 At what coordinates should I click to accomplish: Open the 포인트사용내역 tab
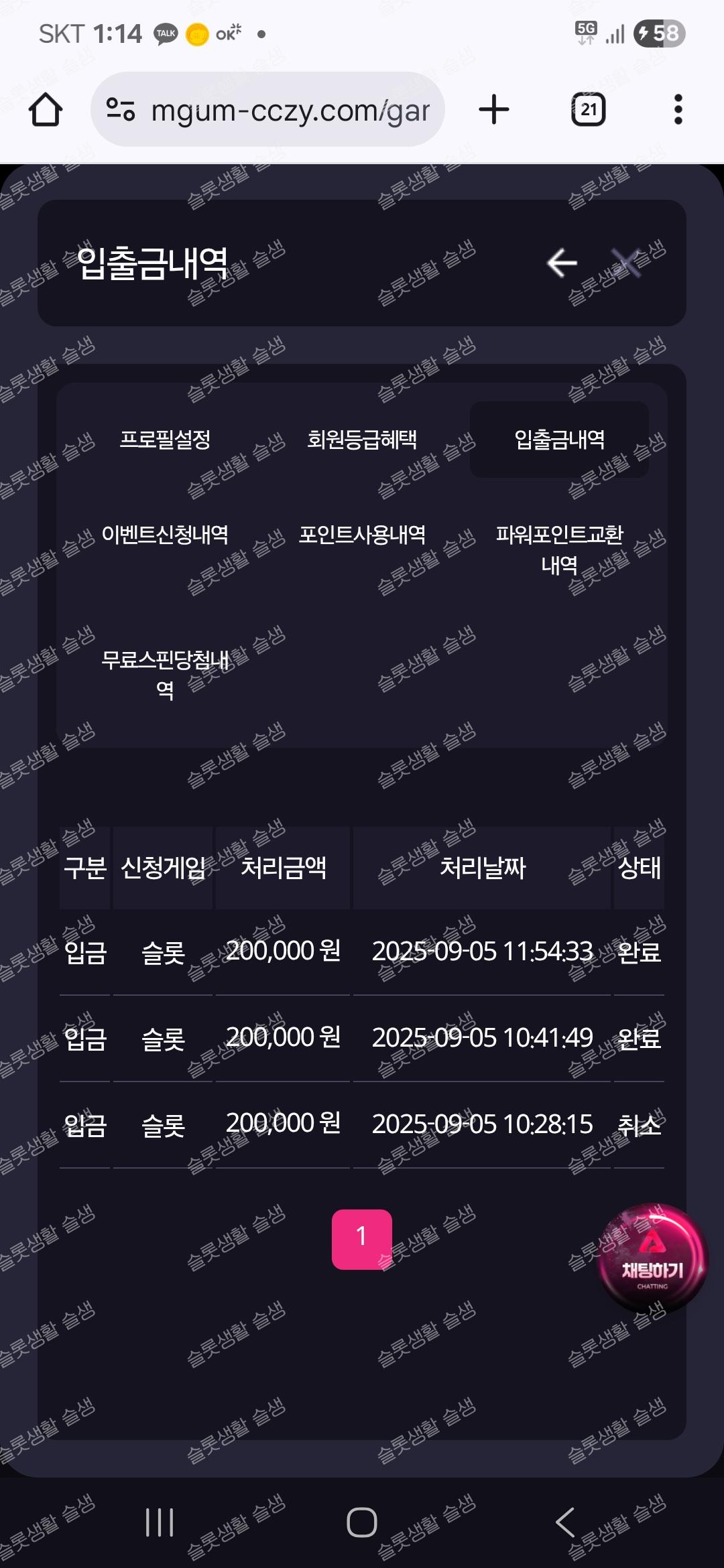coord(362,535)
